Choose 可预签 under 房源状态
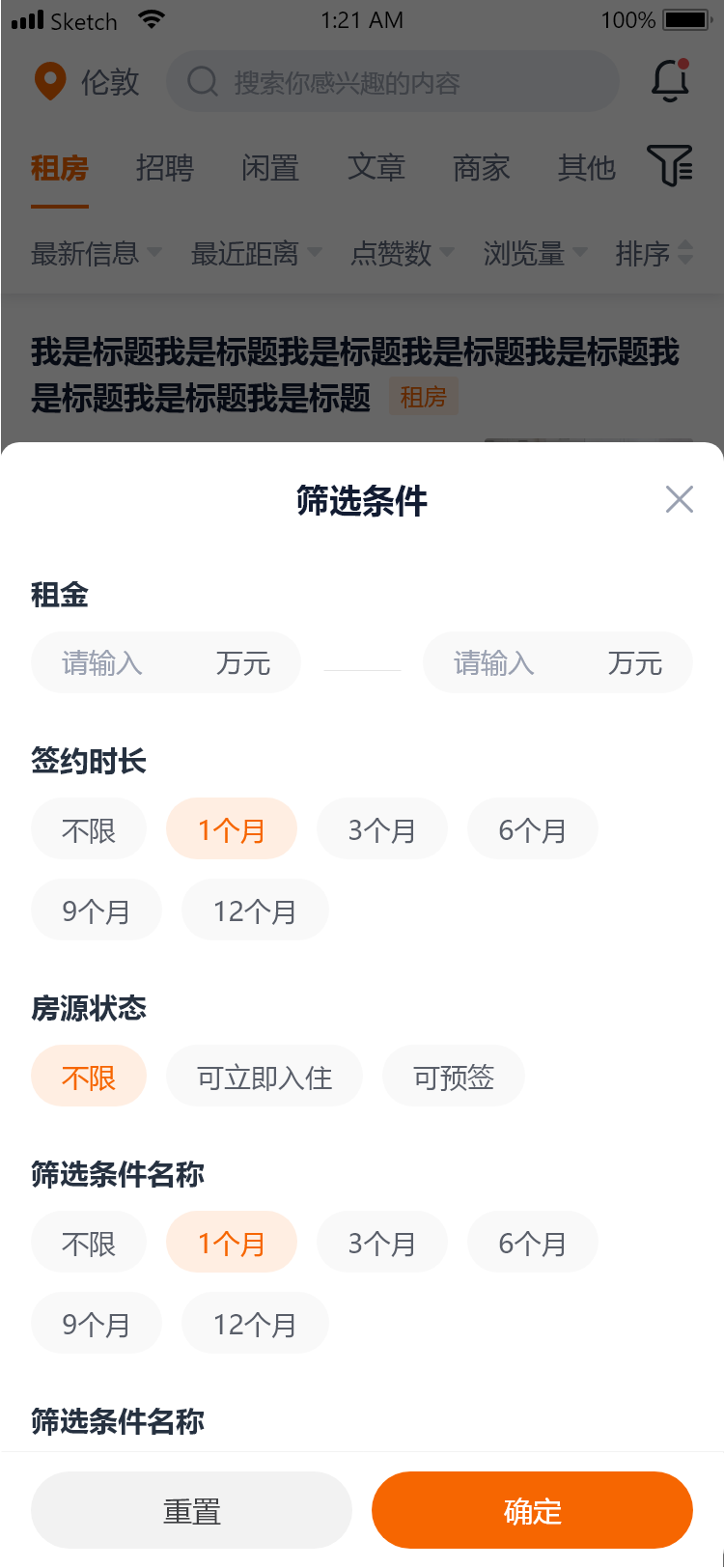This screenshot has width=724, height=1568. pyautogui.click(x=454, y=1077)
